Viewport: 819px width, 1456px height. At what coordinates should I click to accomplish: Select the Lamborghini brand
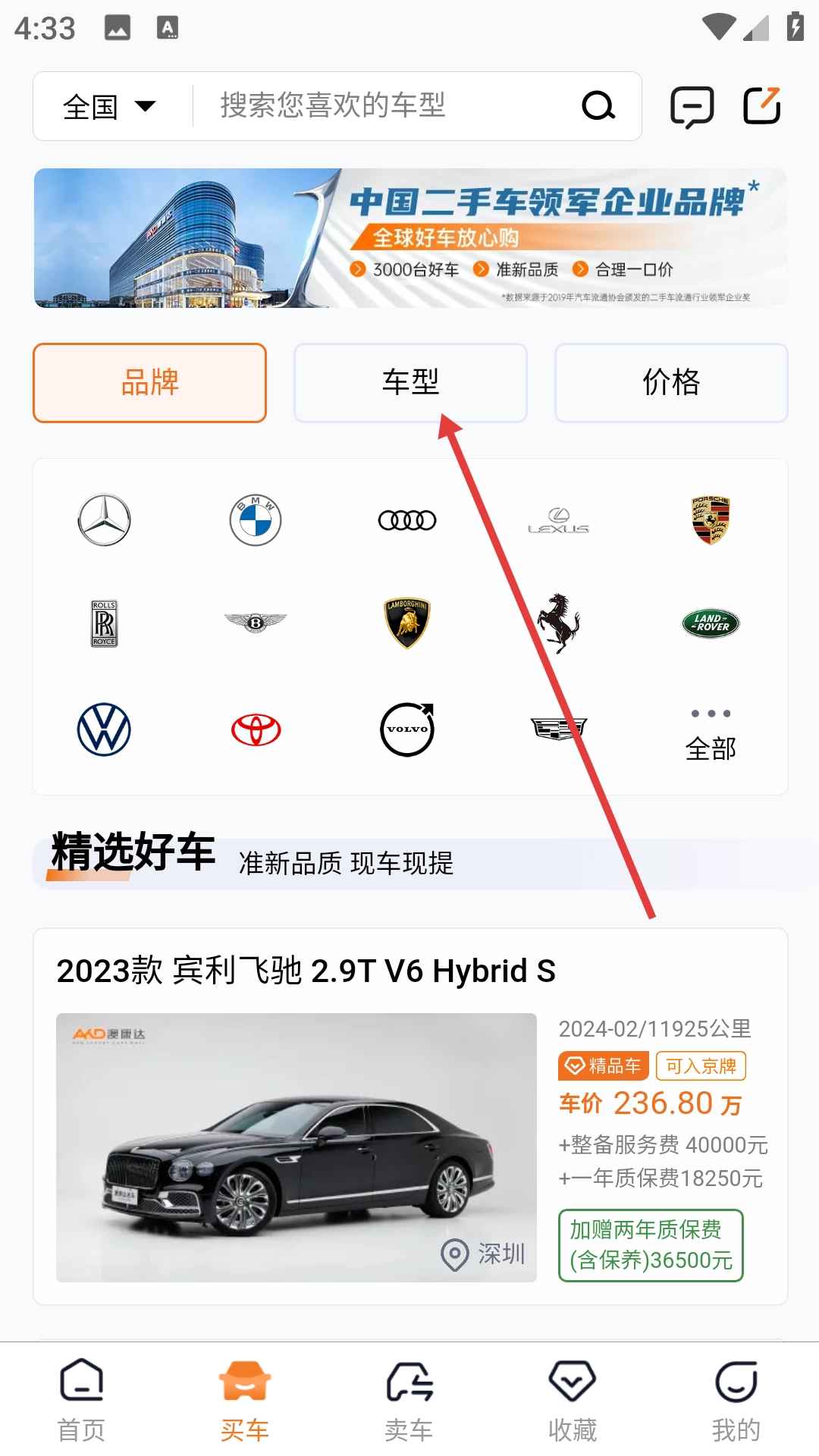[407, 623]
